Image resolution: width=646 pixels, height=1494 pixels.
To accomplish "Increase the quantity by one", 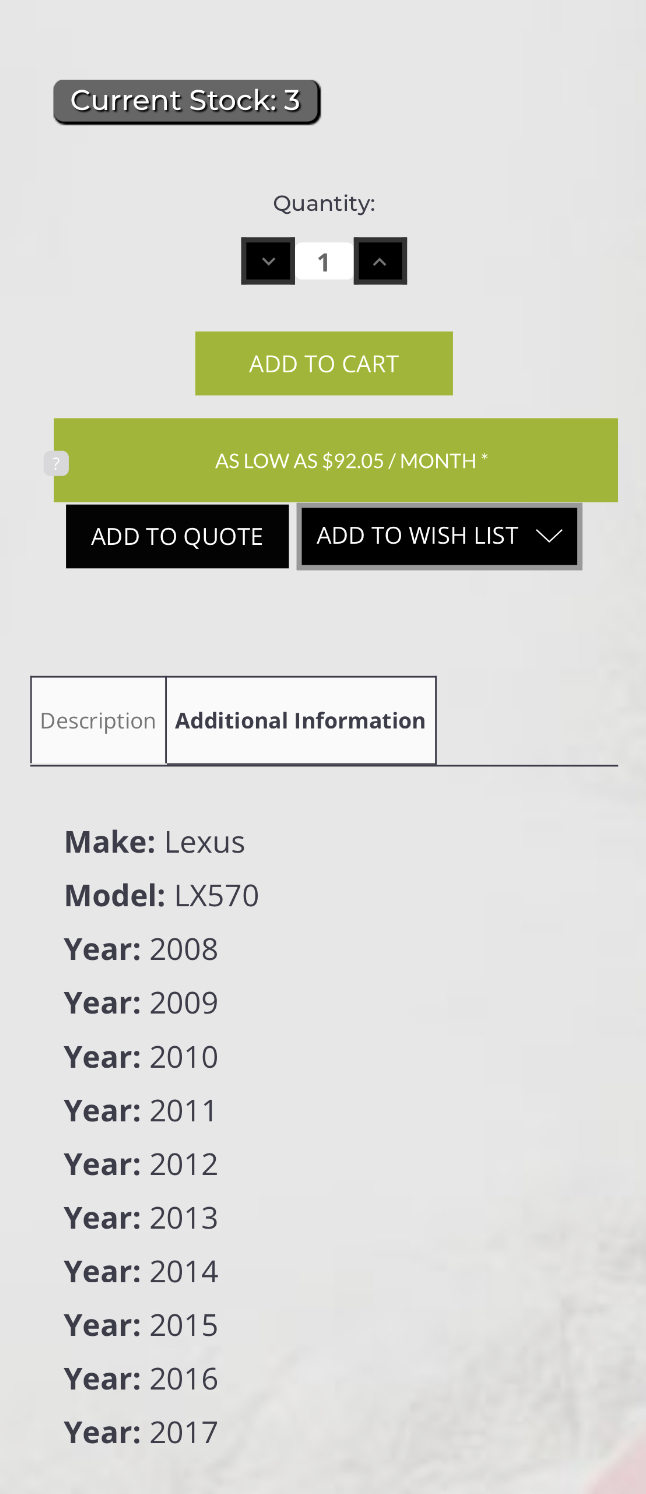I will tap(380, 261).
